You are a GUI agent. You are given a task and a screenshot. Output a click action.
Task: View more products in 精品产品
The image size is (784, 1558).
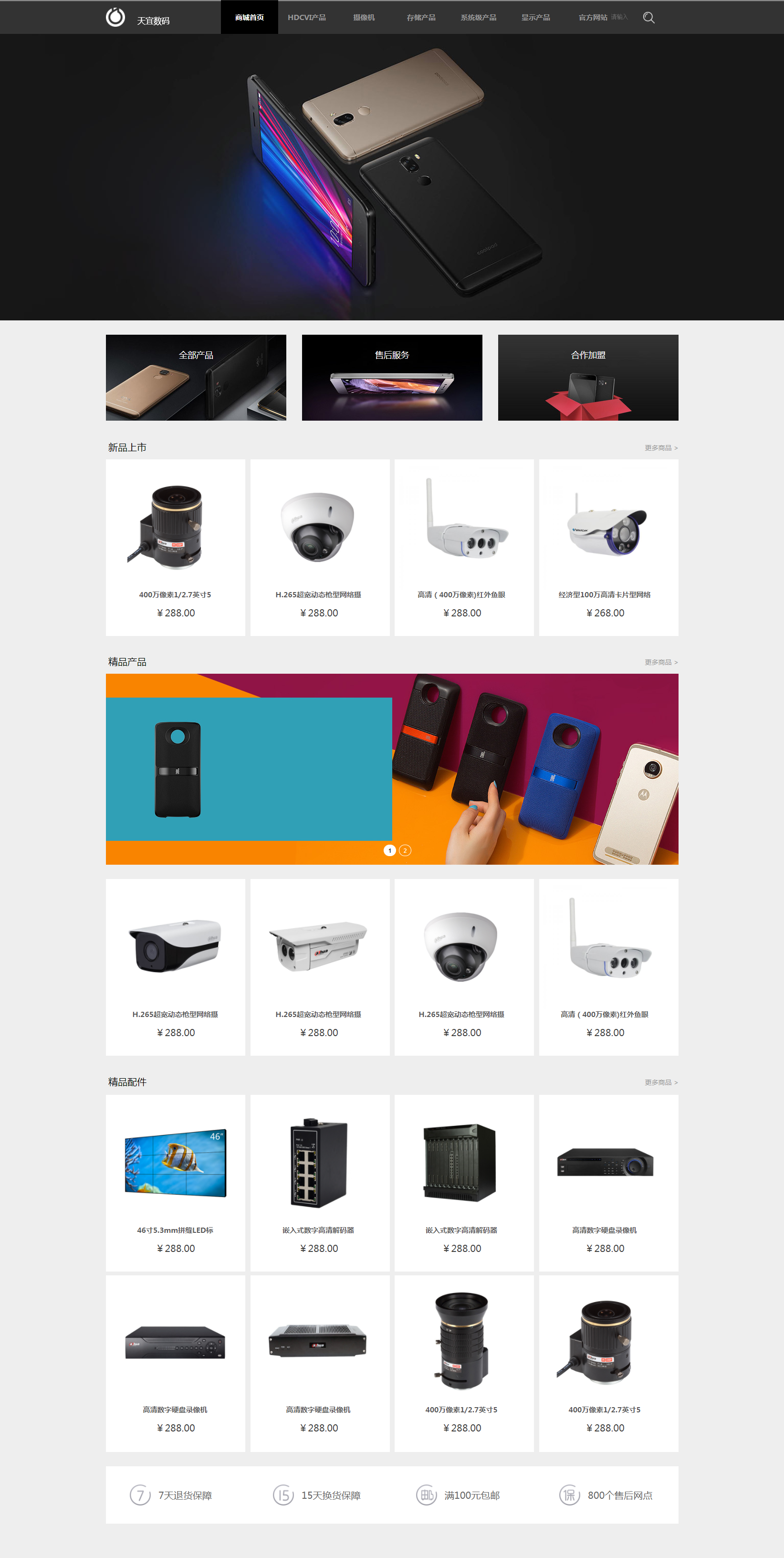[661, 662]
